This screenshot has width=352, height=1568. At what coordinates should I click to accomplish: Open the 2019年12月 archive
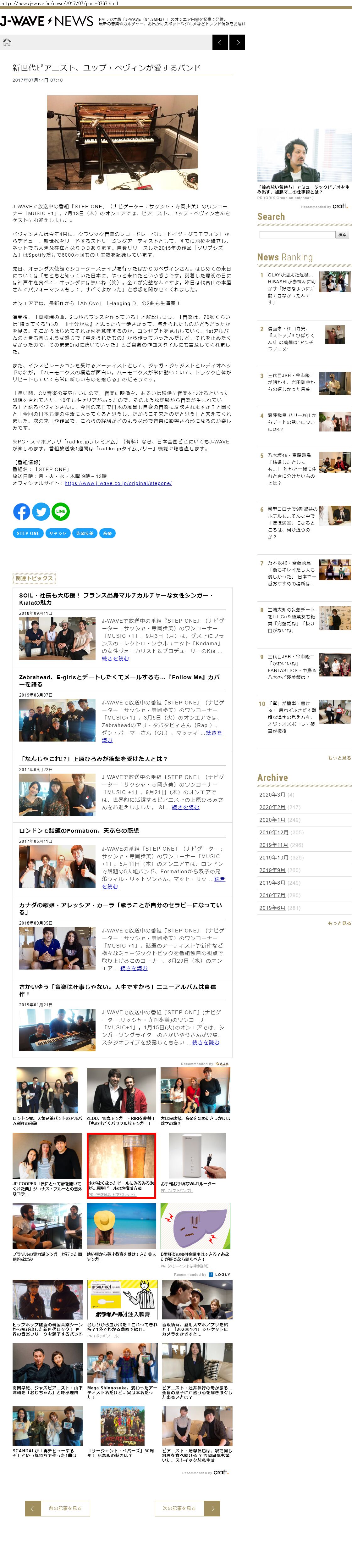(x=273, y=832)
